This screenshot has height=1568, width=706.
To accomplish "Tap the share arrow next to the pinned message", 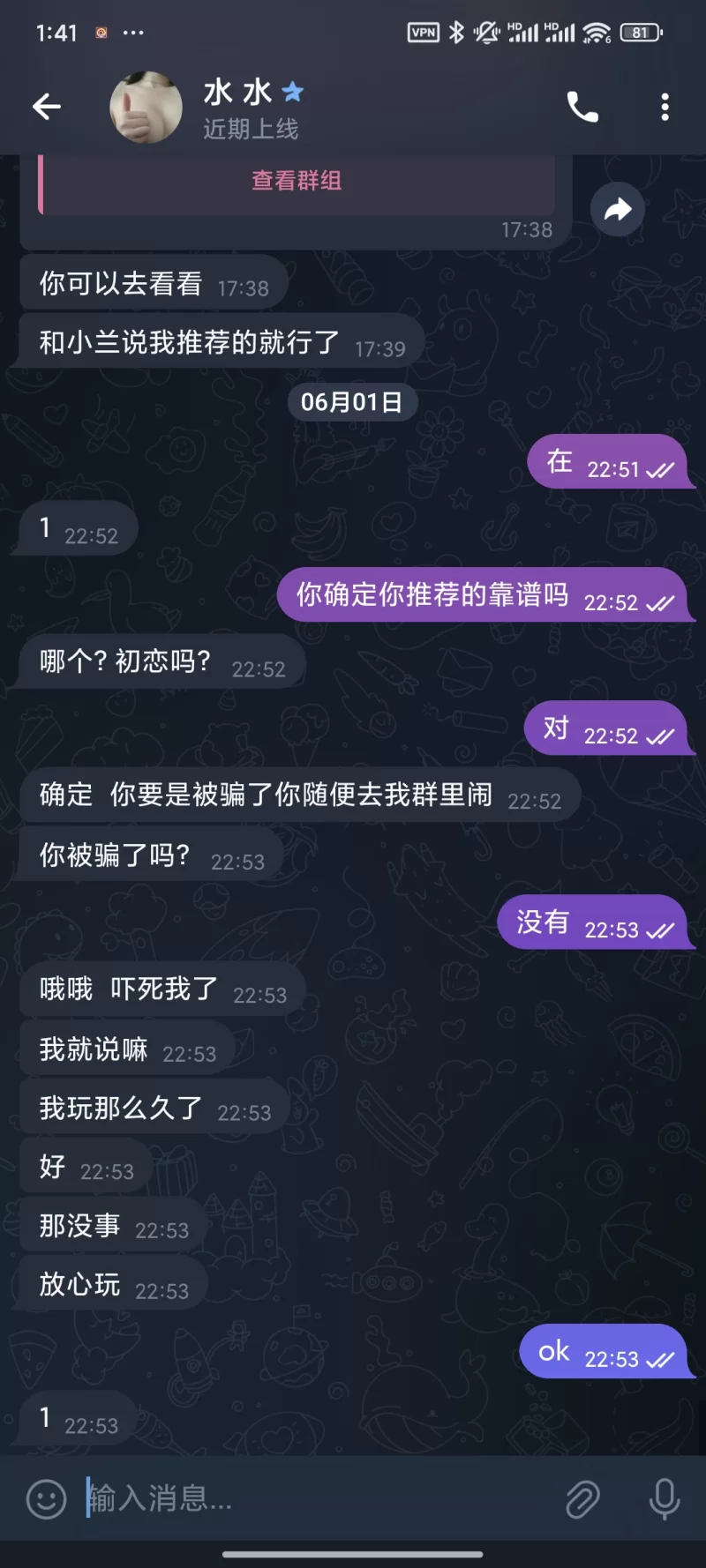I will [617, 209].
